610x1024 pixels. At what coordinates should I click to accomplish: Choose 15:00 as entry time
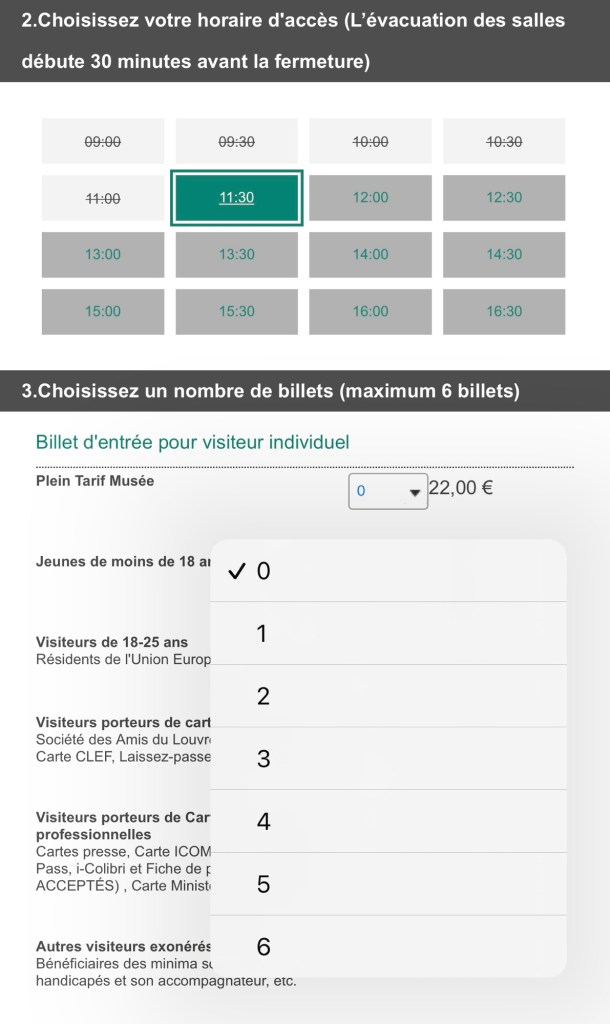click(x=102, y=312)
